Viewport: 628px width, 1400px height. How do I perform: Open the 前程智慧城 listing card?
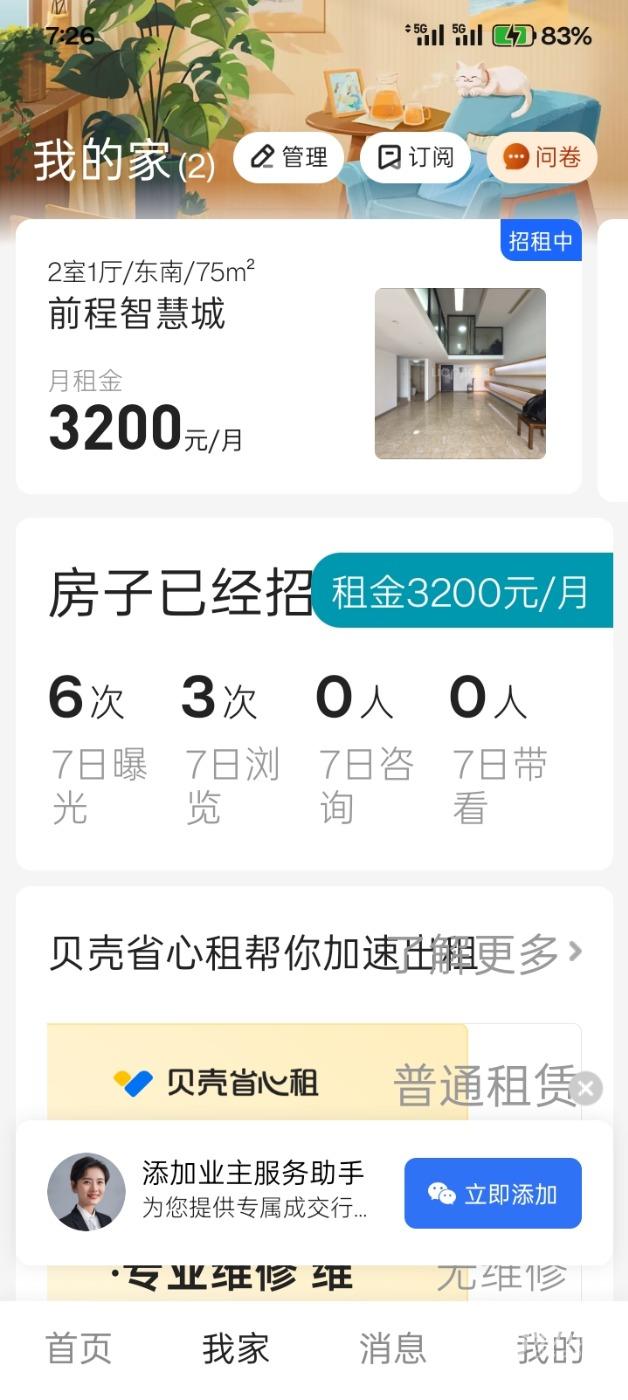point(298,357)
